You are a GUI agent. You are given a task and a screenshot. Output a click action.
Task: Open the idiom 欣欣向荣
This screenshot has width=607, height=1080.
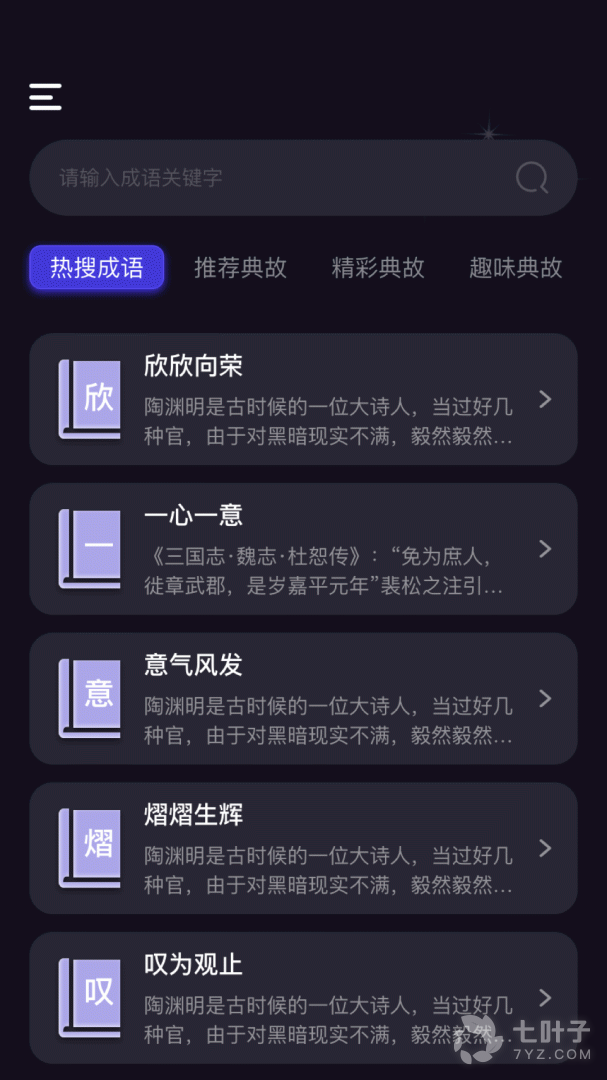303,399
